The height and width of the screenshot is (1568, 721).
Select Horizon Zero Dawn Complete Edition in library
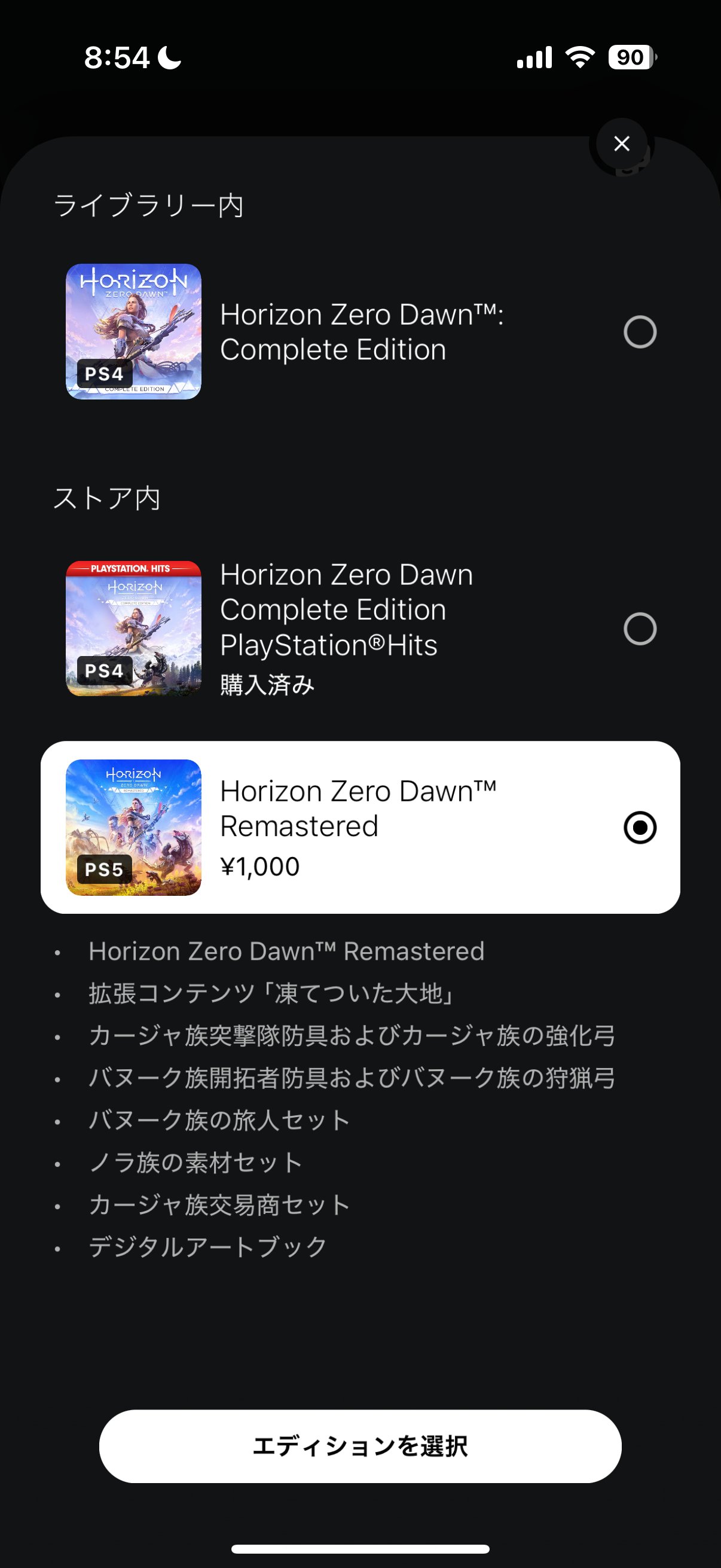[640, 332]
